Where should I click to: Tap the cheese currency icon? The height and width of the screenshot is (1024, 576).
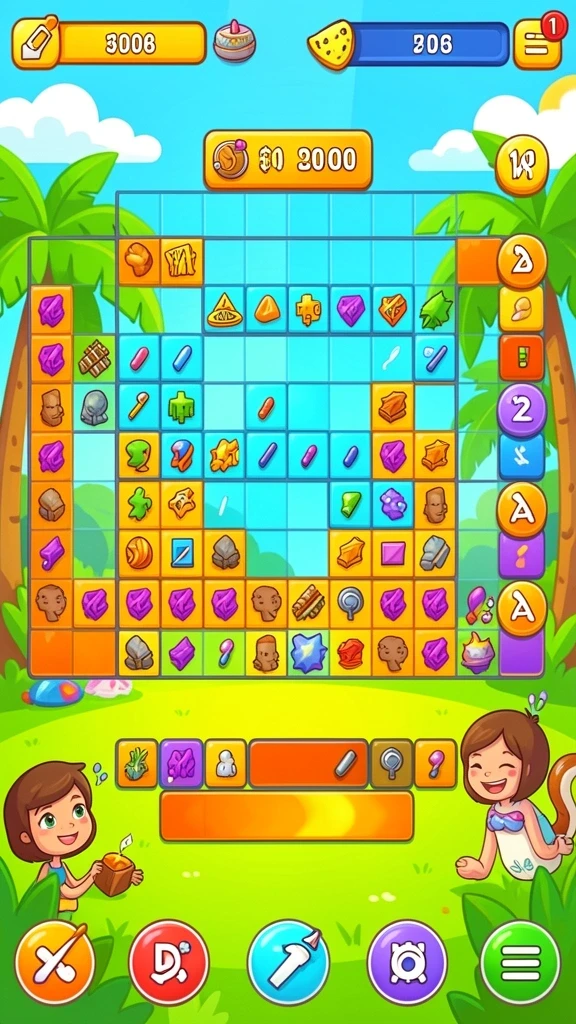point(332,44)
